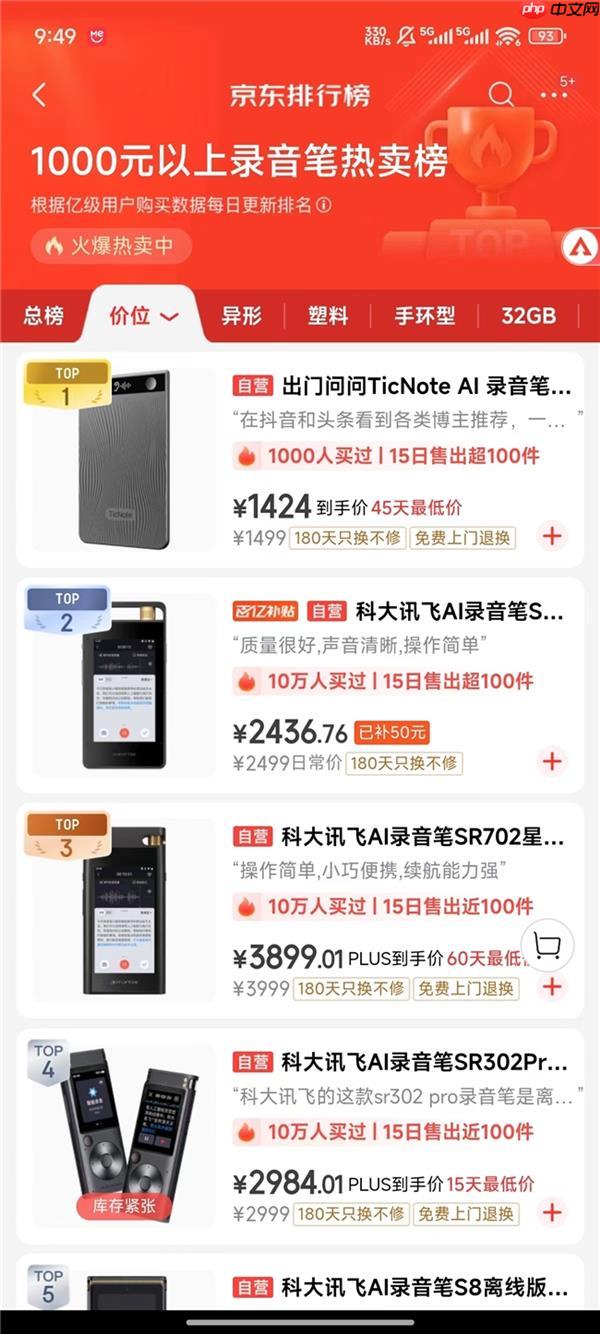This screenshot has height=1334, width=600.
Task: Select the 32GB tab
Action: pos(528,316)
